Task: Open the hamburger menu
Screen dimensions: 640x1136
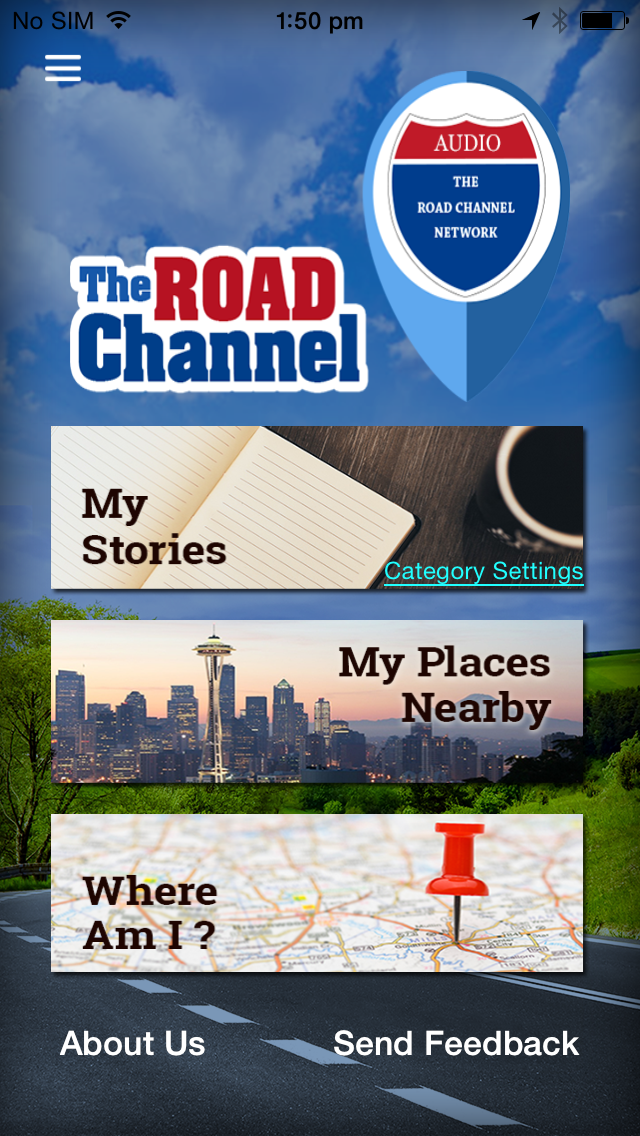Action: click(63, 68)
